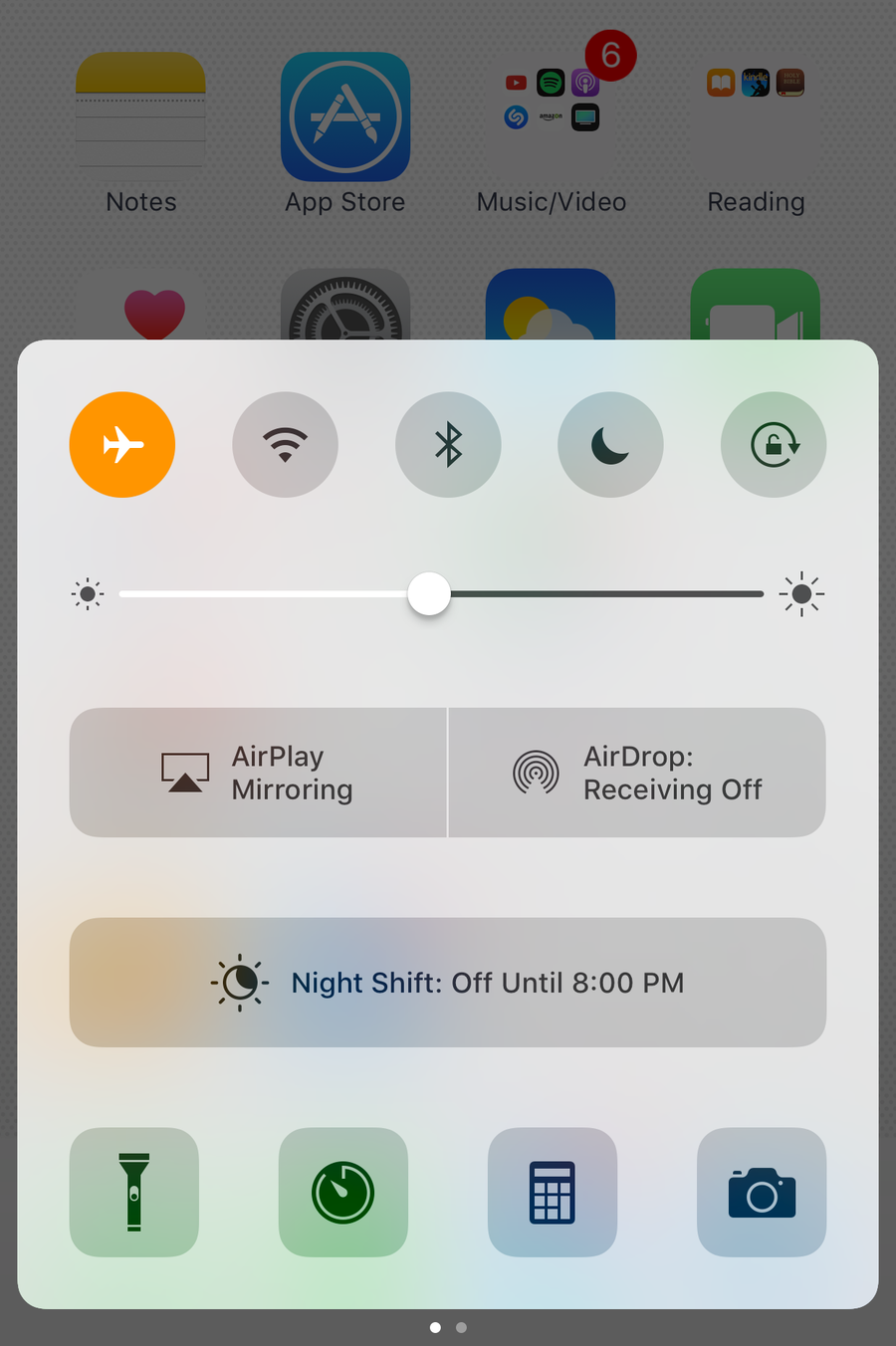Enable Bluetooth

tap(448, 444)
